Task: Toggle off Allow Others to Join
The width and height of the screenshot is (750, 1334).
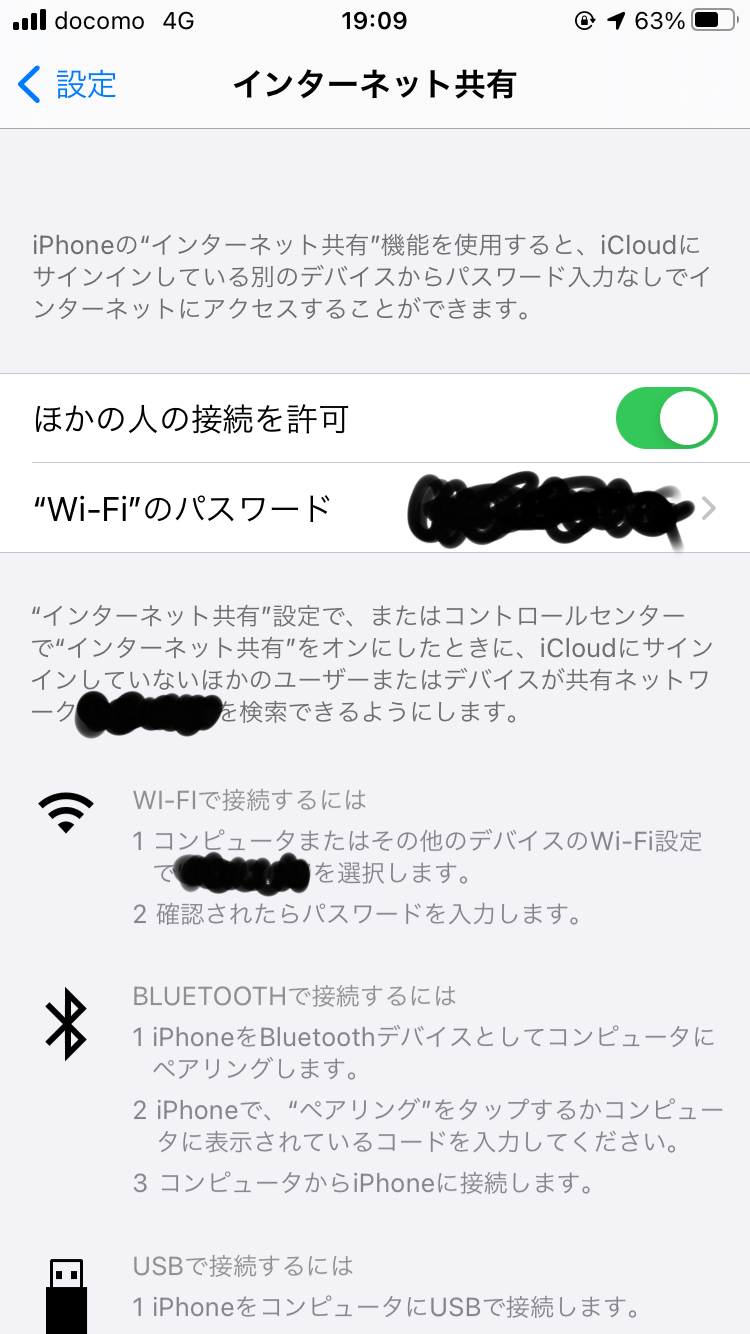Action: coord(666,418)
